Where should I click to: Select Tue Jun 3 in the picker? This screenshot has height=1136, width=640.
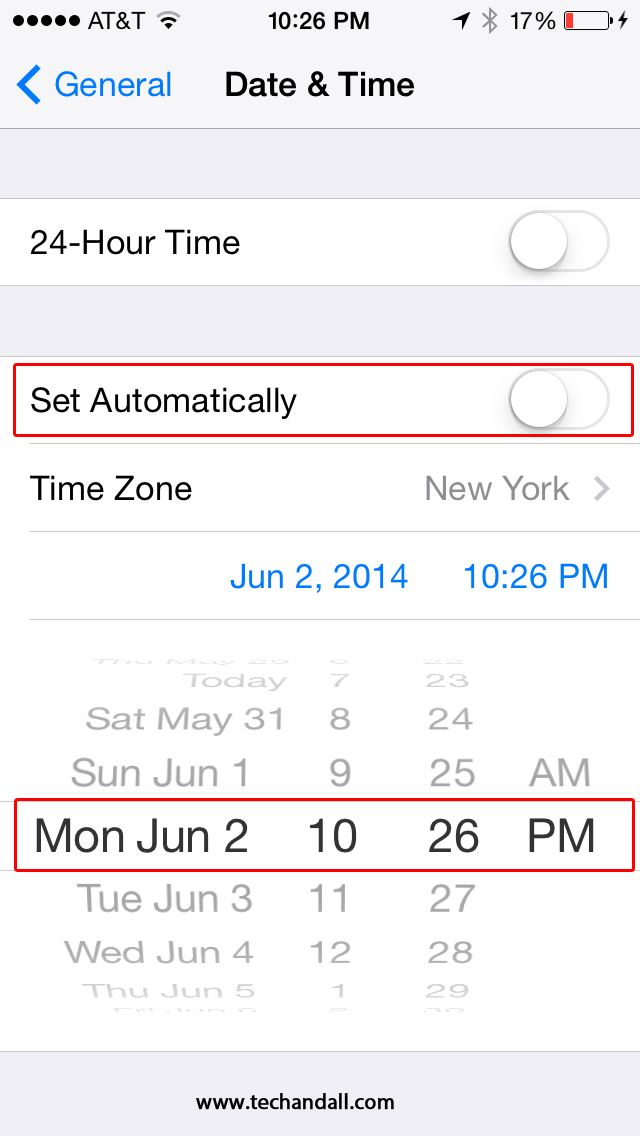165,899
